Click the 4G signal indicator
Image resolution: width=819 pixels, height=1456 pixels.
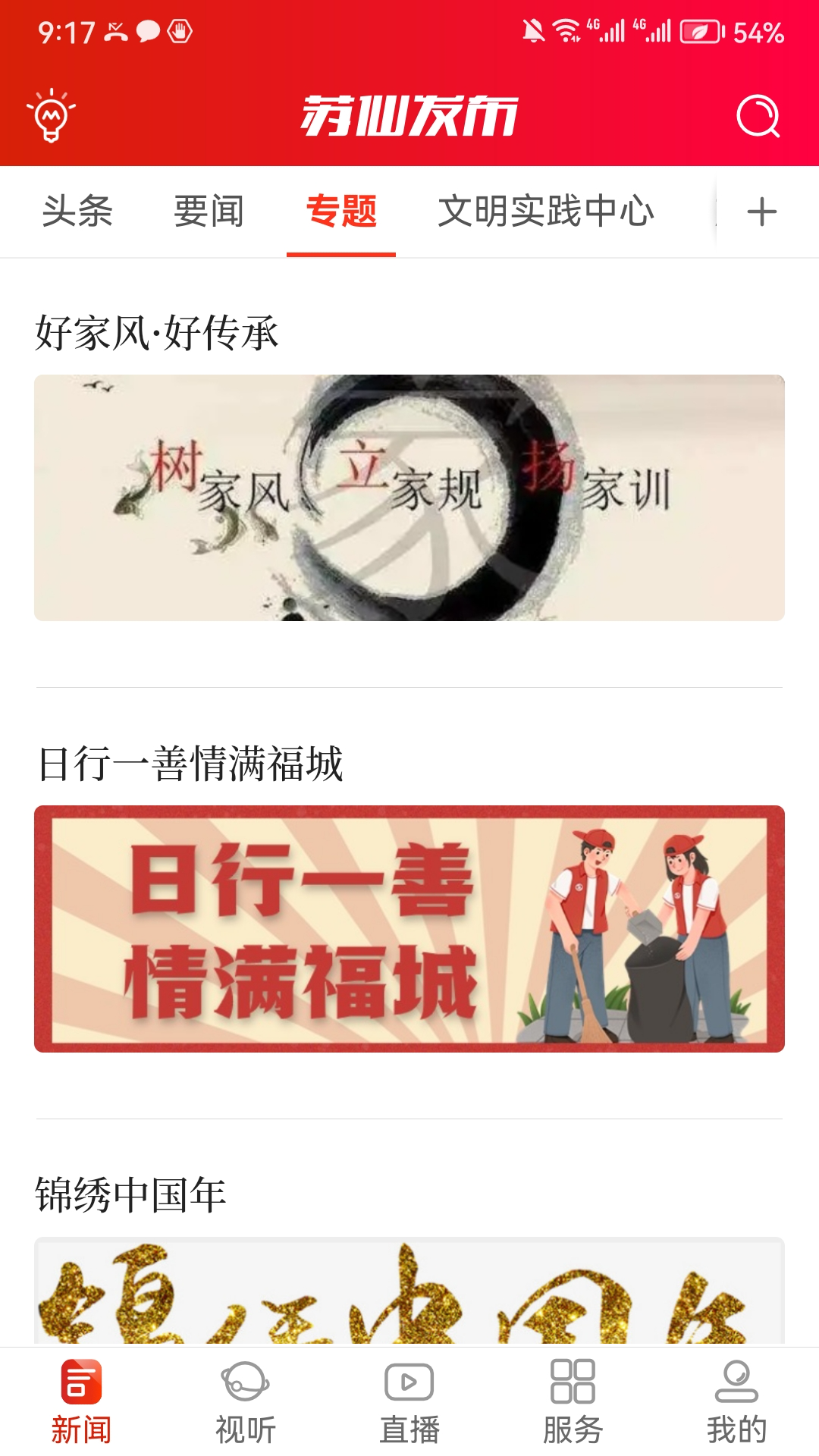coord(604,29)
